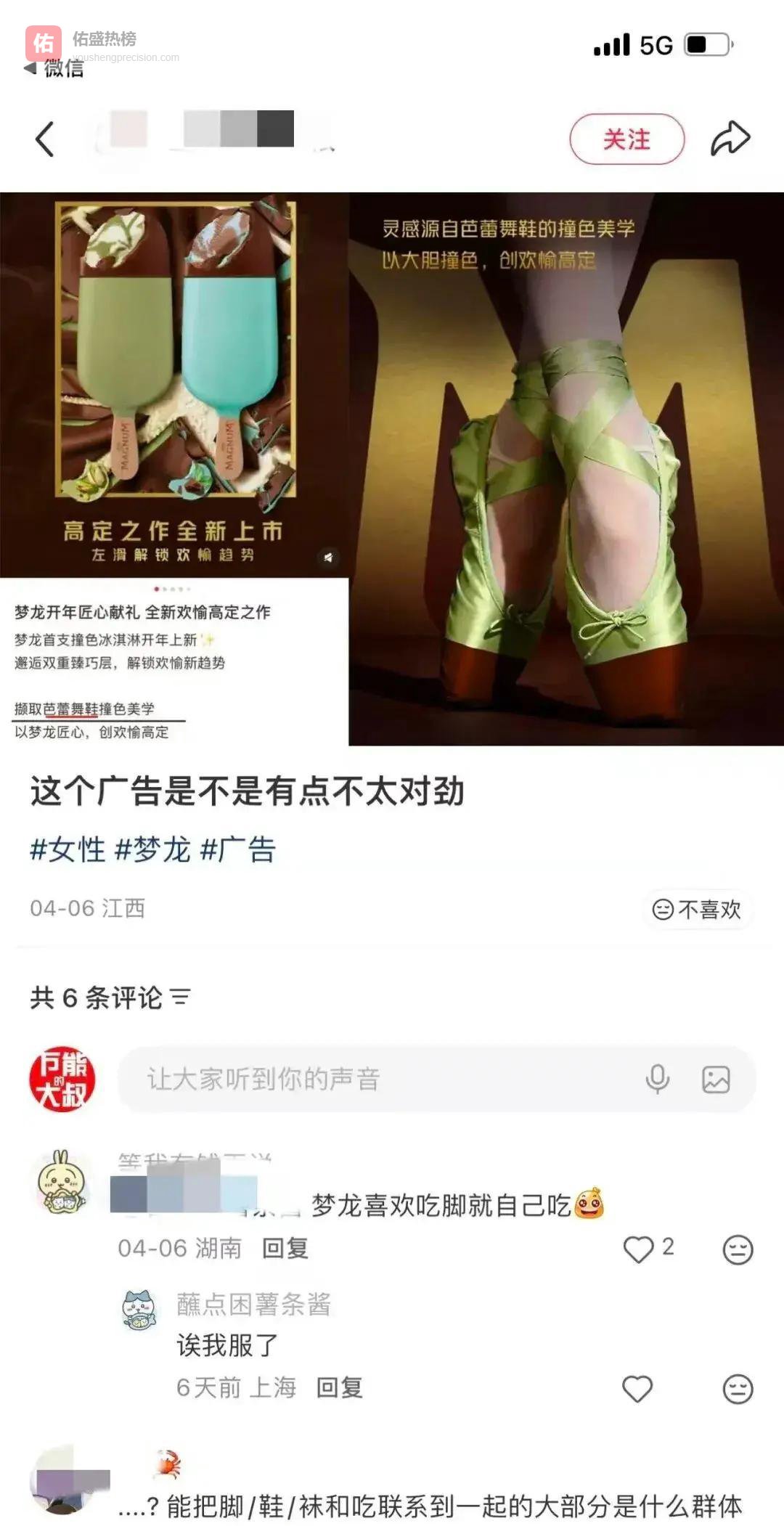Like the comment that has 2 likes
Image resolution: width=784 pixels, height=1526 pixels.
tap(639, 1249)
